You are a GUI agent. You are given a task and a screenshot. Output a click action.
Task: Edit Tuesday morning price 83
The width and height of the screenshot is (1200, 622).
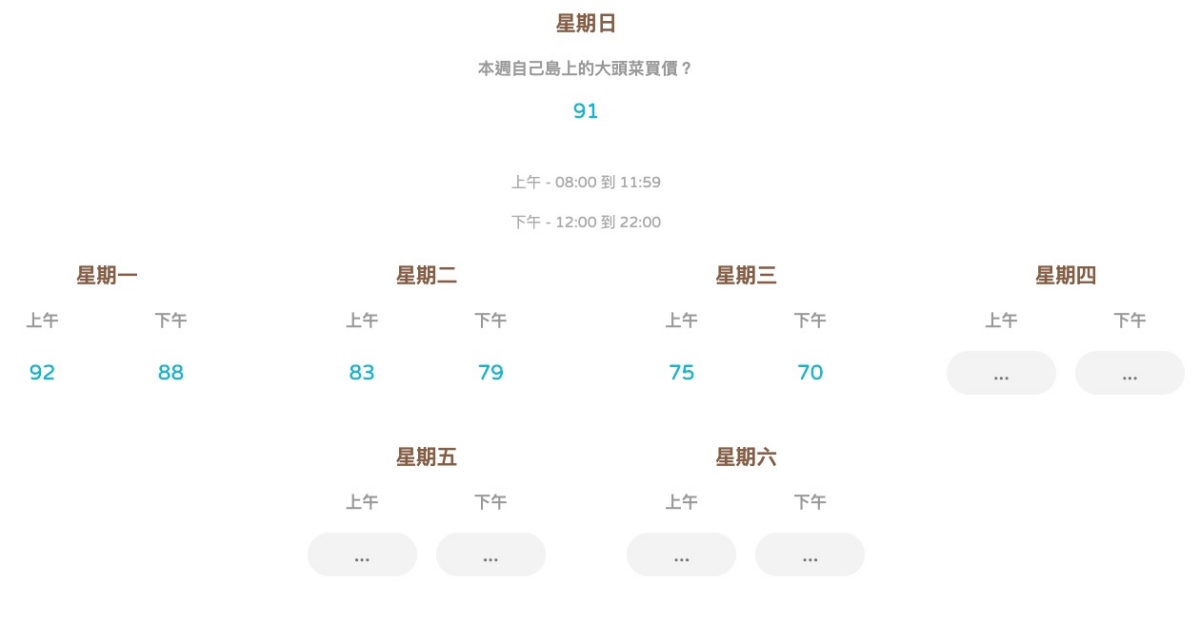point(362,373)
